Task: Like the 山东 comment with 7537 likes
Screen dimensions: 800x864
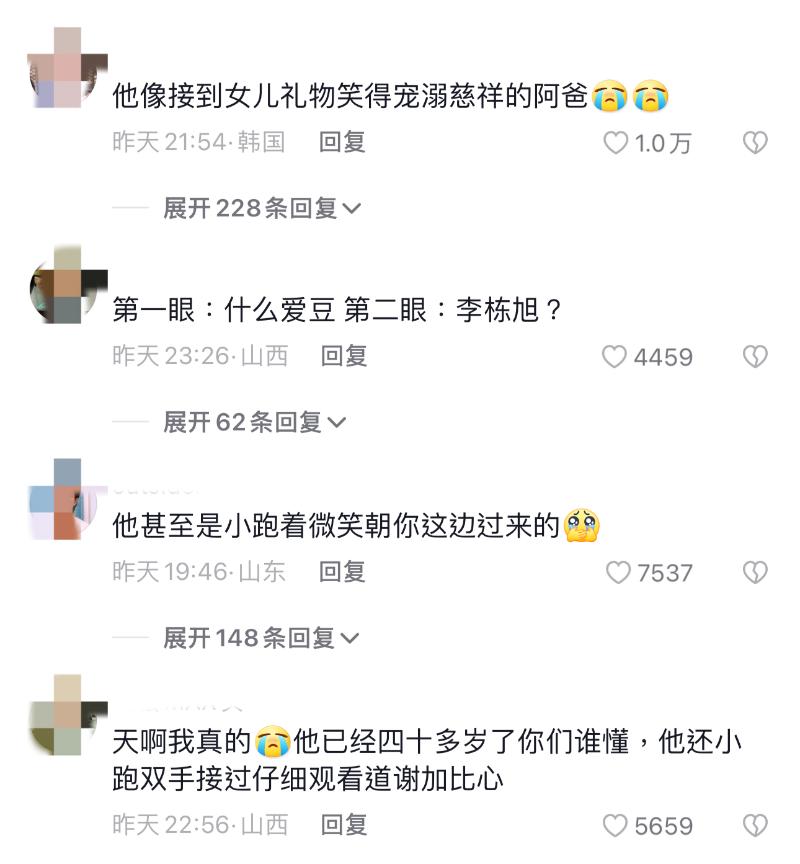Action: click(x=619, y=572)
